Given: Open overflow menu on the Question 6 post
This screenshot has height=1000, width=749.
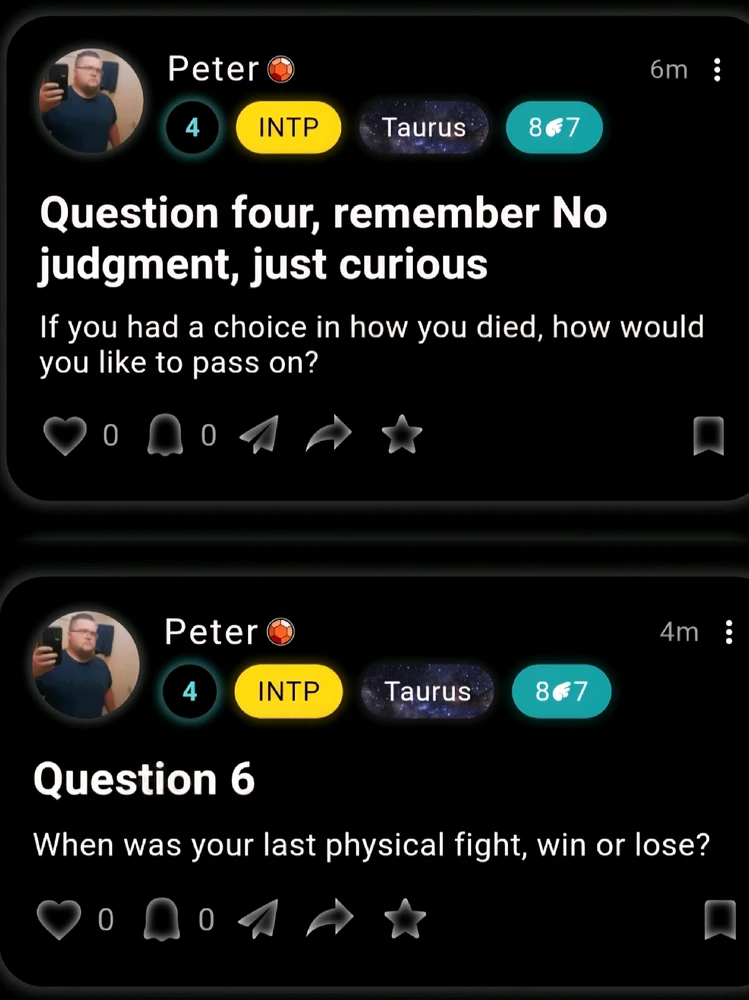Looking at the screenshot, I should point(728,632).
